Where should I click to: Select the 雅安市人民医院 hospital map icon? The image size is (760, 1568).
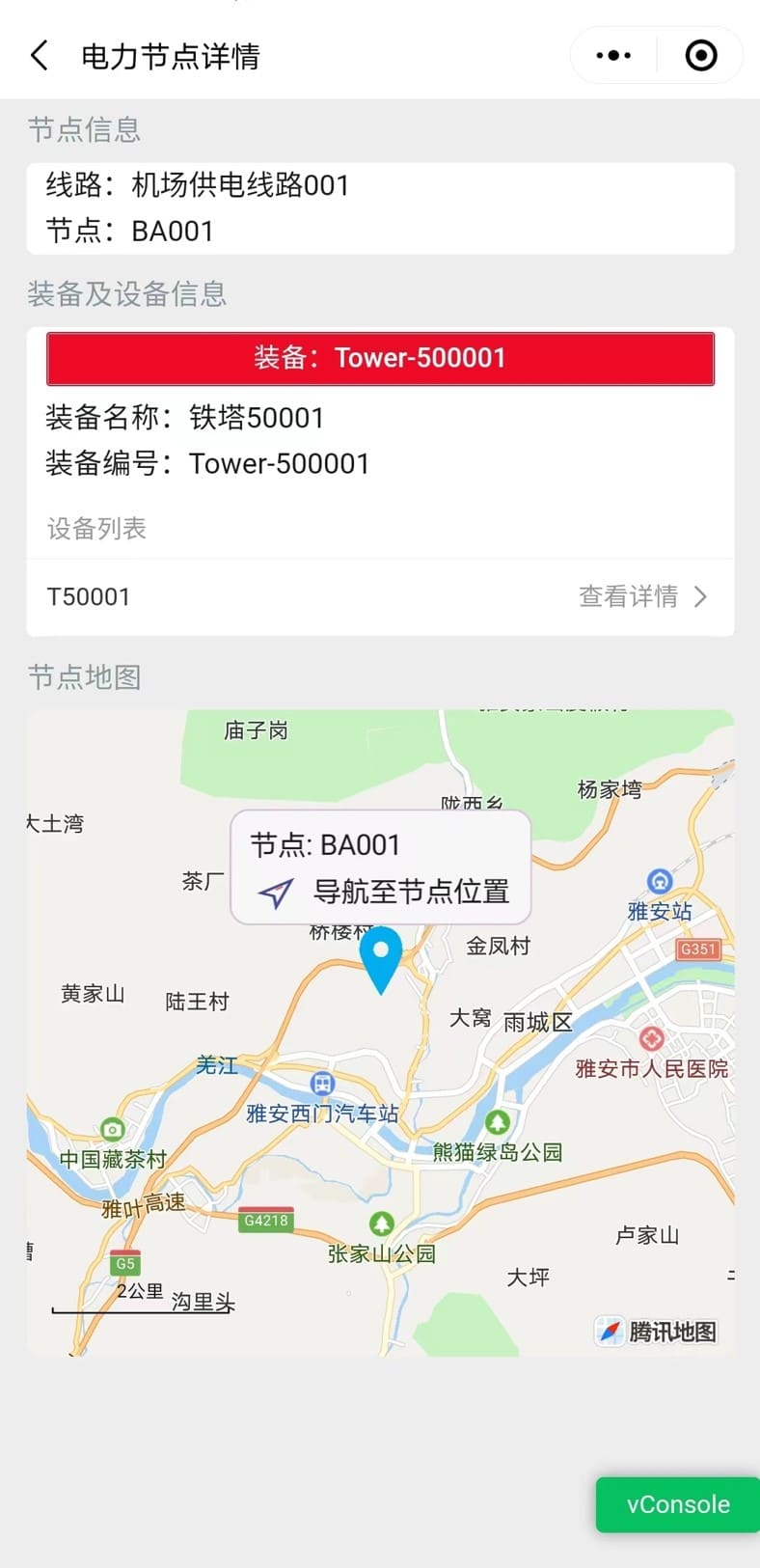pyautogui.click(x=651, y=1039)
